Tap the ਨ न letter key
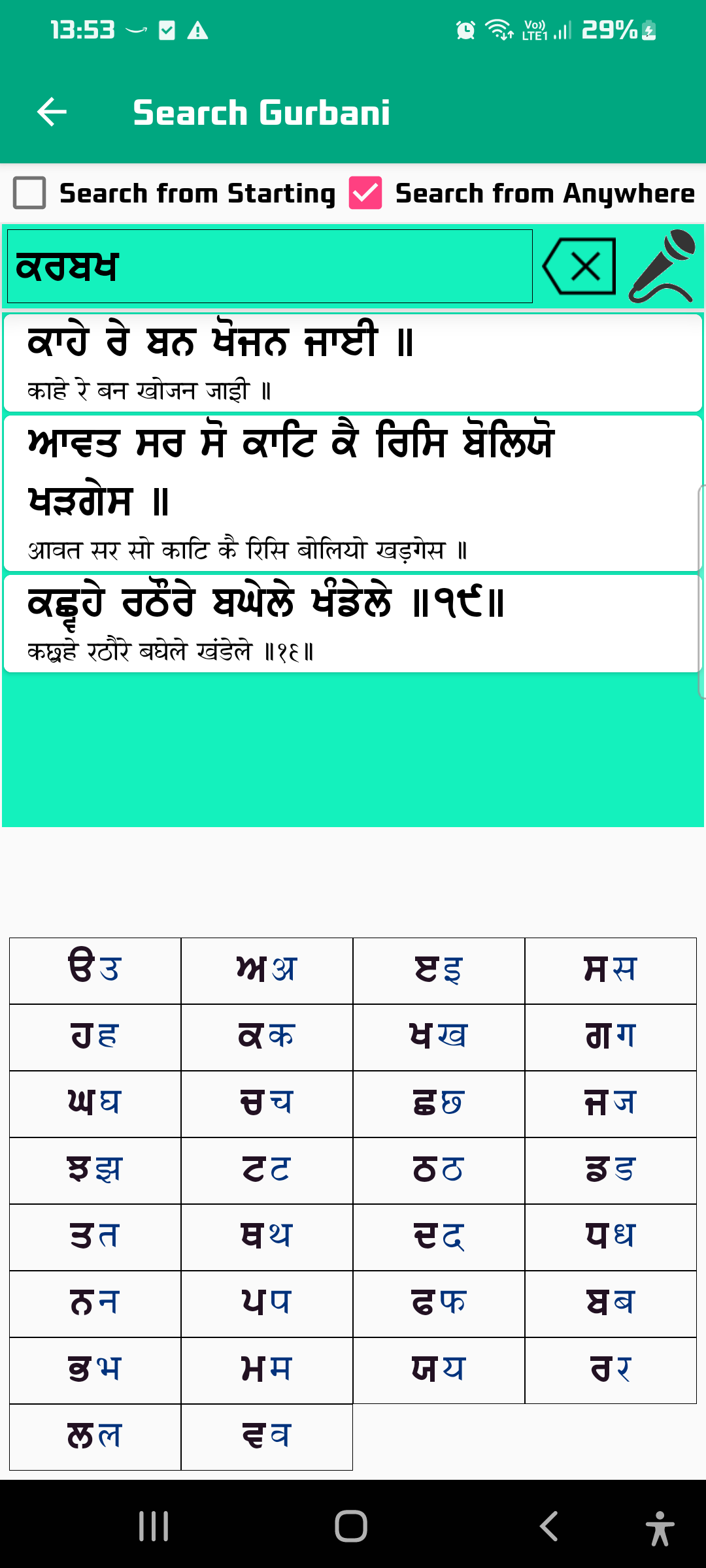Screen dimensions: 706x1568 pyautogui.click(x=95, y=1303)
